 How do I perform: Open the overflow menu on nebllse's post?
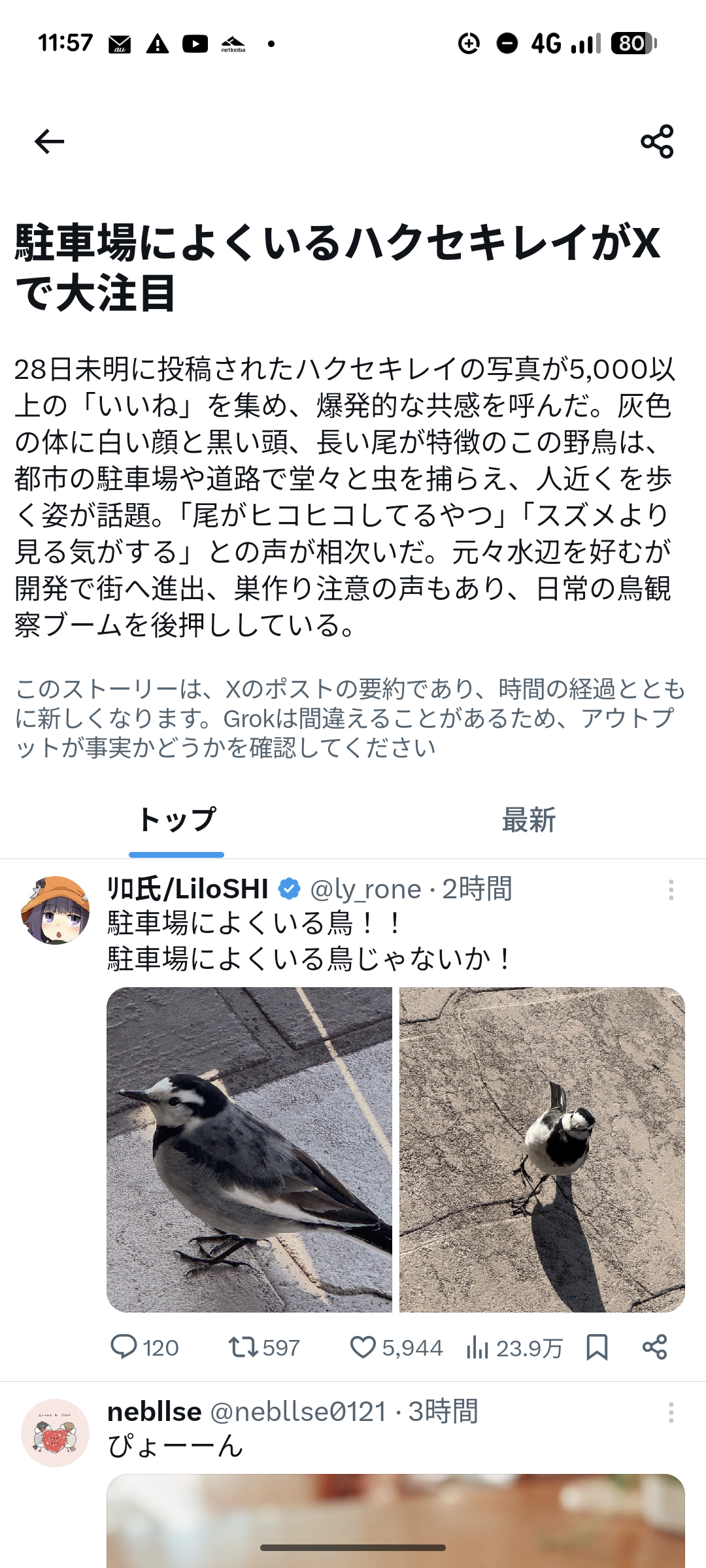click(671, 1413)
